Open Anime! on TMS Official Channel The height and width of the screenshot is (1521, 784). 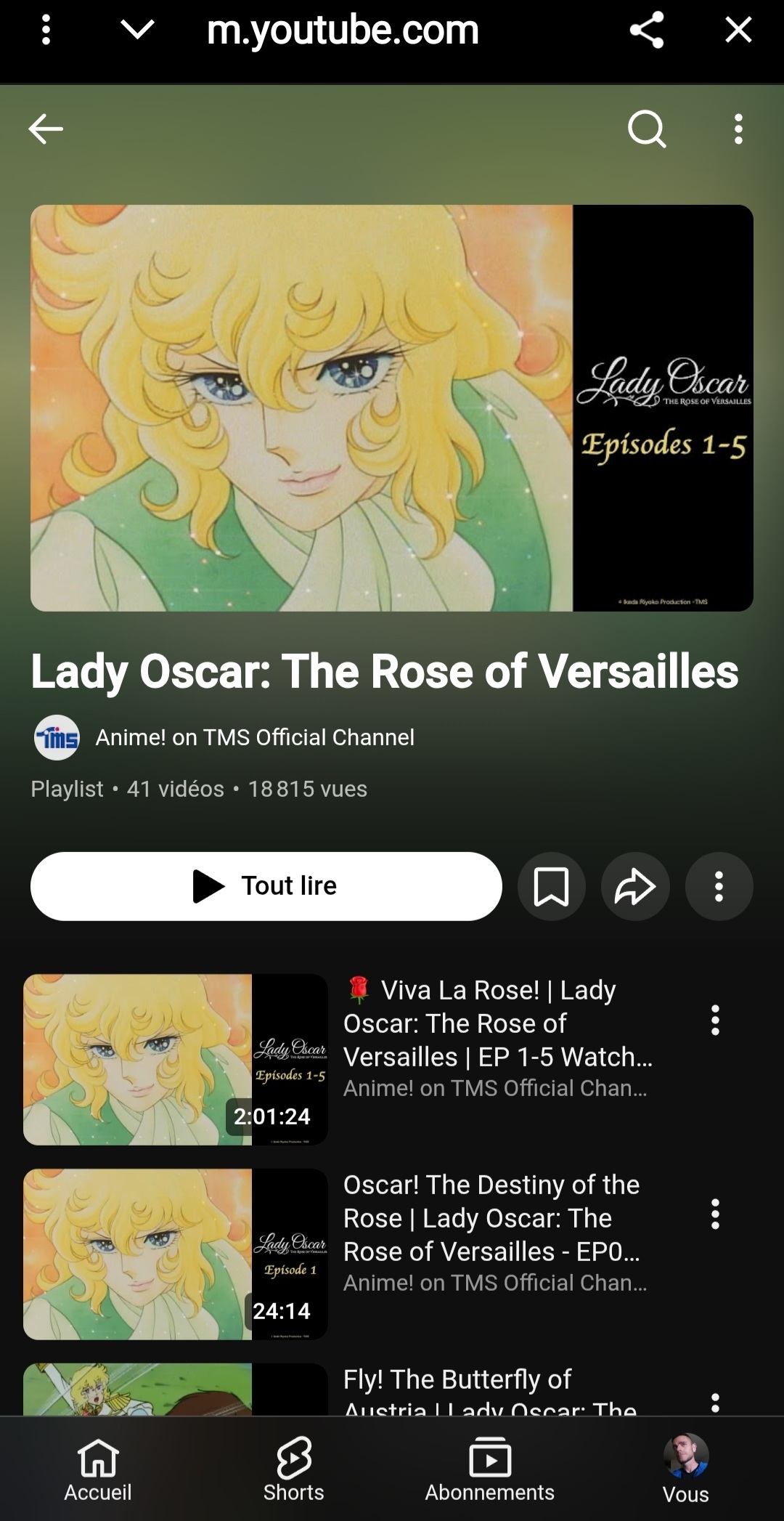click(x=254, y=737)
